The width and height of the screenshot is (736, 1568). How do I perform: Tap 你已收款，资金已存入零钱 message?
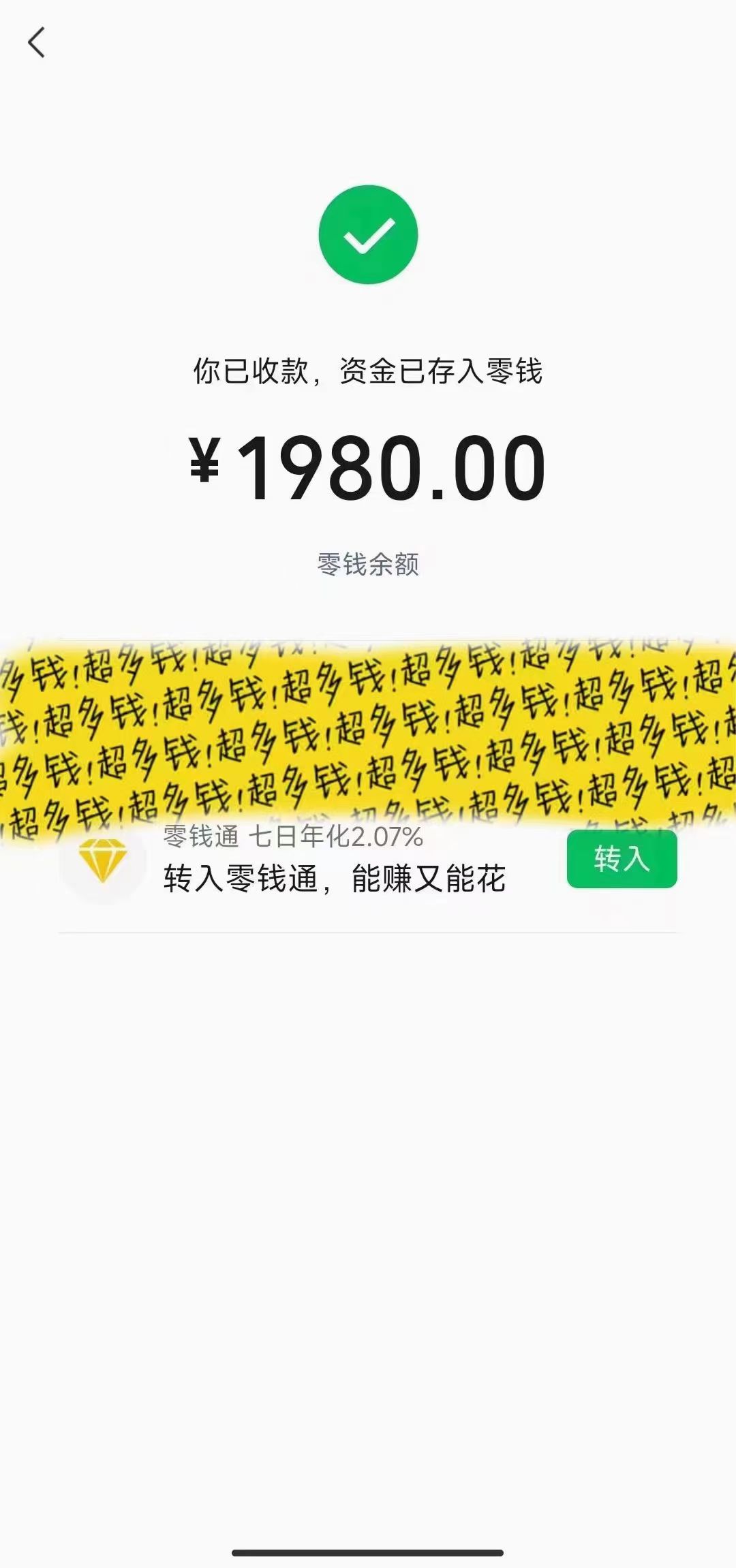coord(368,373)
